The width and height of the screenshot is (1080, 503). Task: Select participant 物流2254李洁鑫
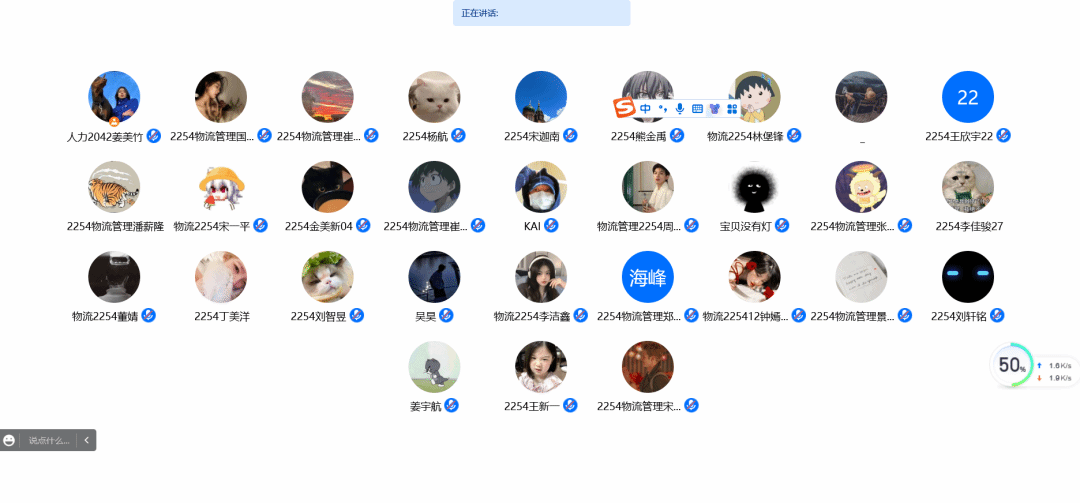[x=541, y=277]
